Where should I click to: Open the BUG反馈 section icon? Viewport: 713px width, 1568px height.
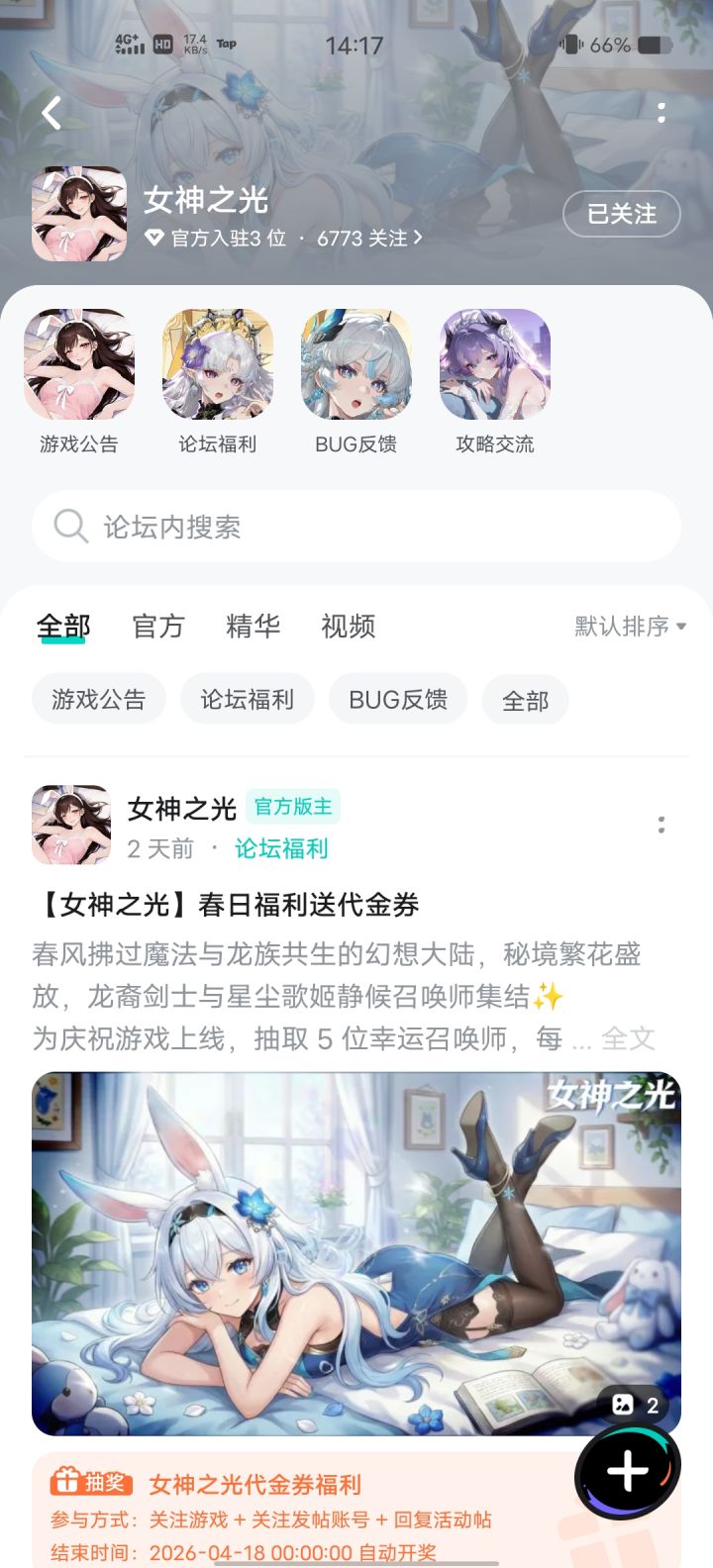(356, 366)
